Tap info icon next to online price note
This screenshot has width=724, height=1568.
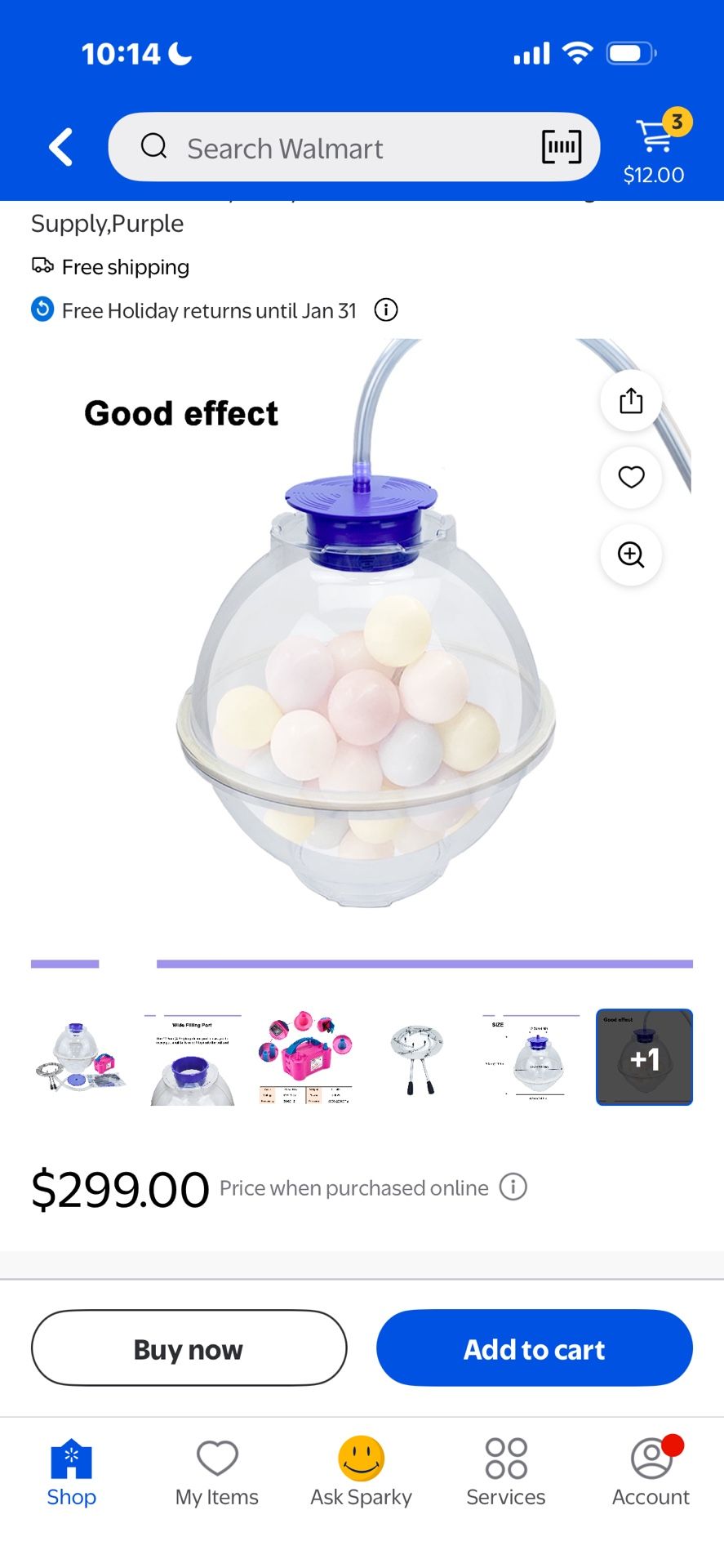click(513, 1187)
